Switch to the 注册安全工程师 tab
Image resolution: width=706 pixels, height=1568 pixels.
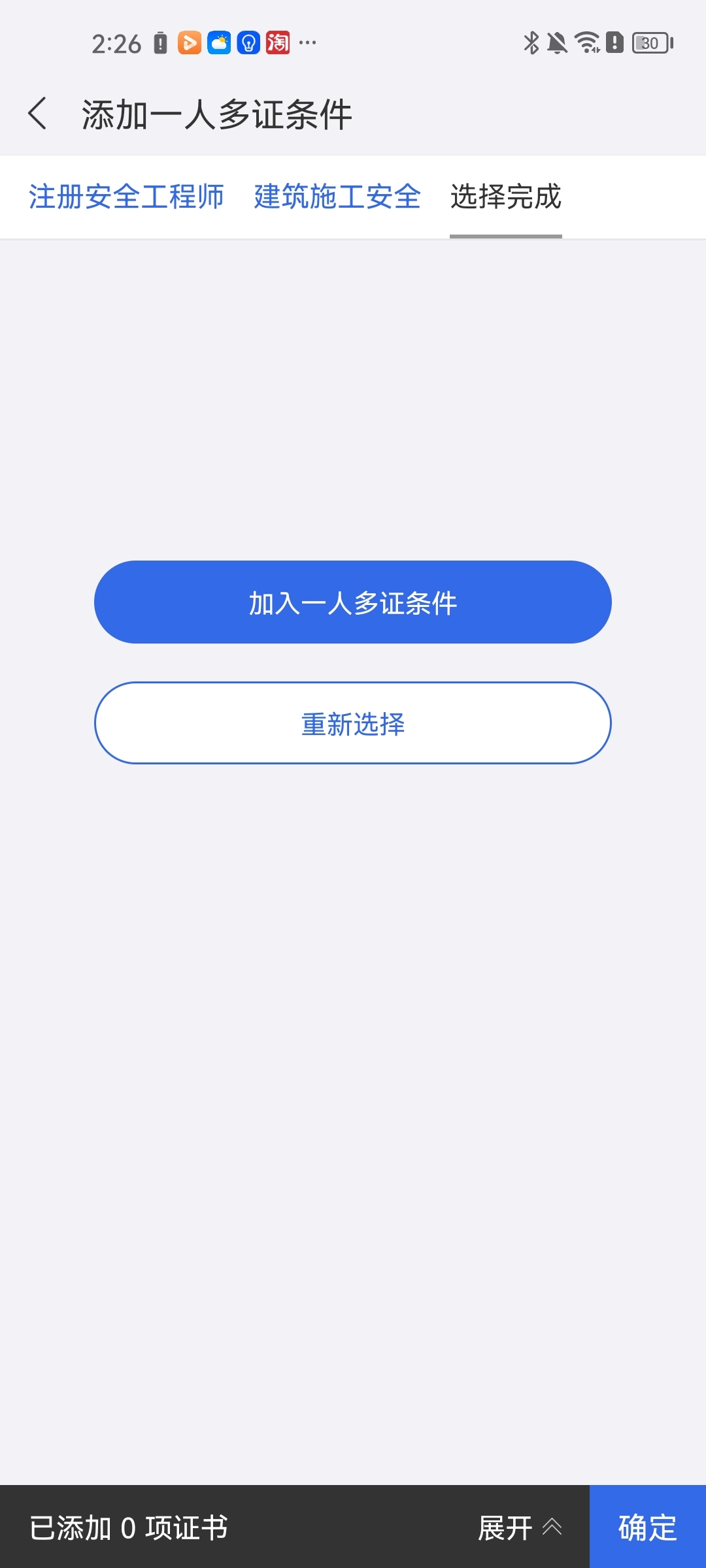126,197
